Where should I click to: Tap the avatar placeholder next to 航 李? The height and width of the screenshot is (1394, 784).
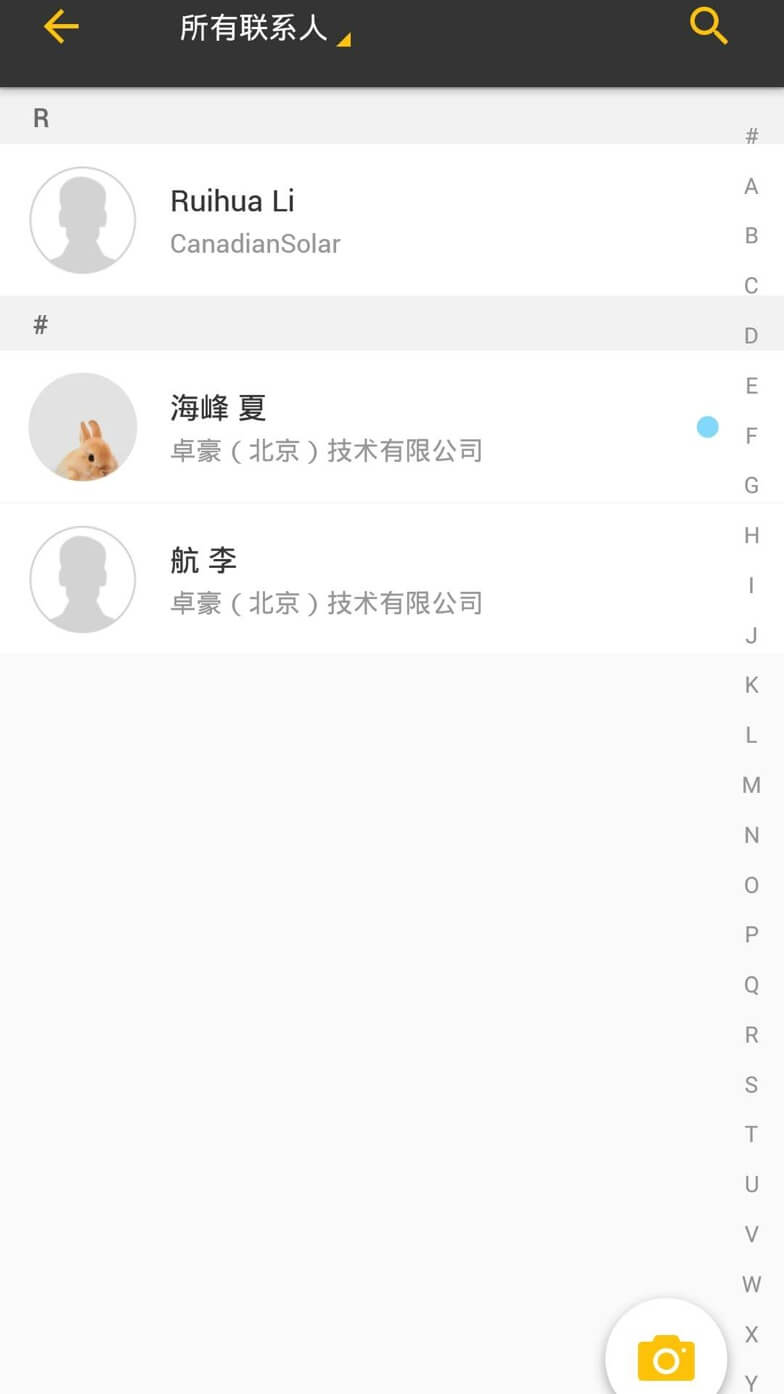83,579
